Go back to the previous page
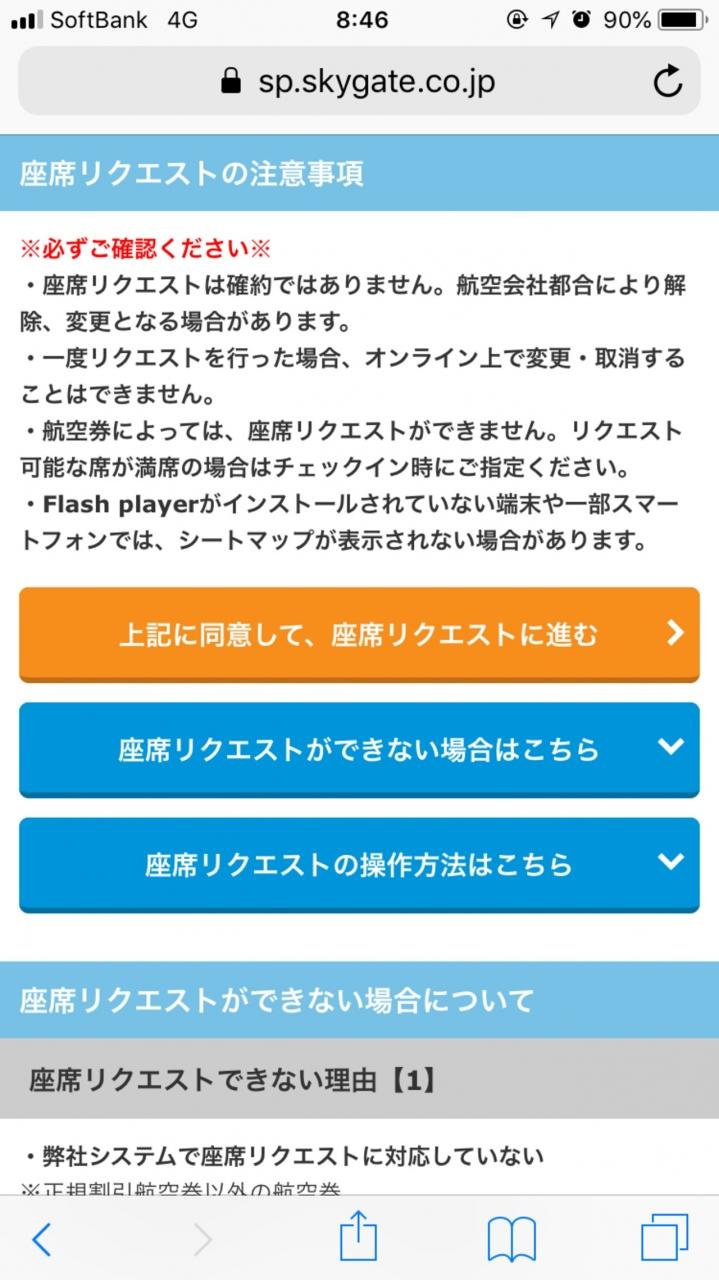This screenshot has width=719, height=1280. [41, 1239]
